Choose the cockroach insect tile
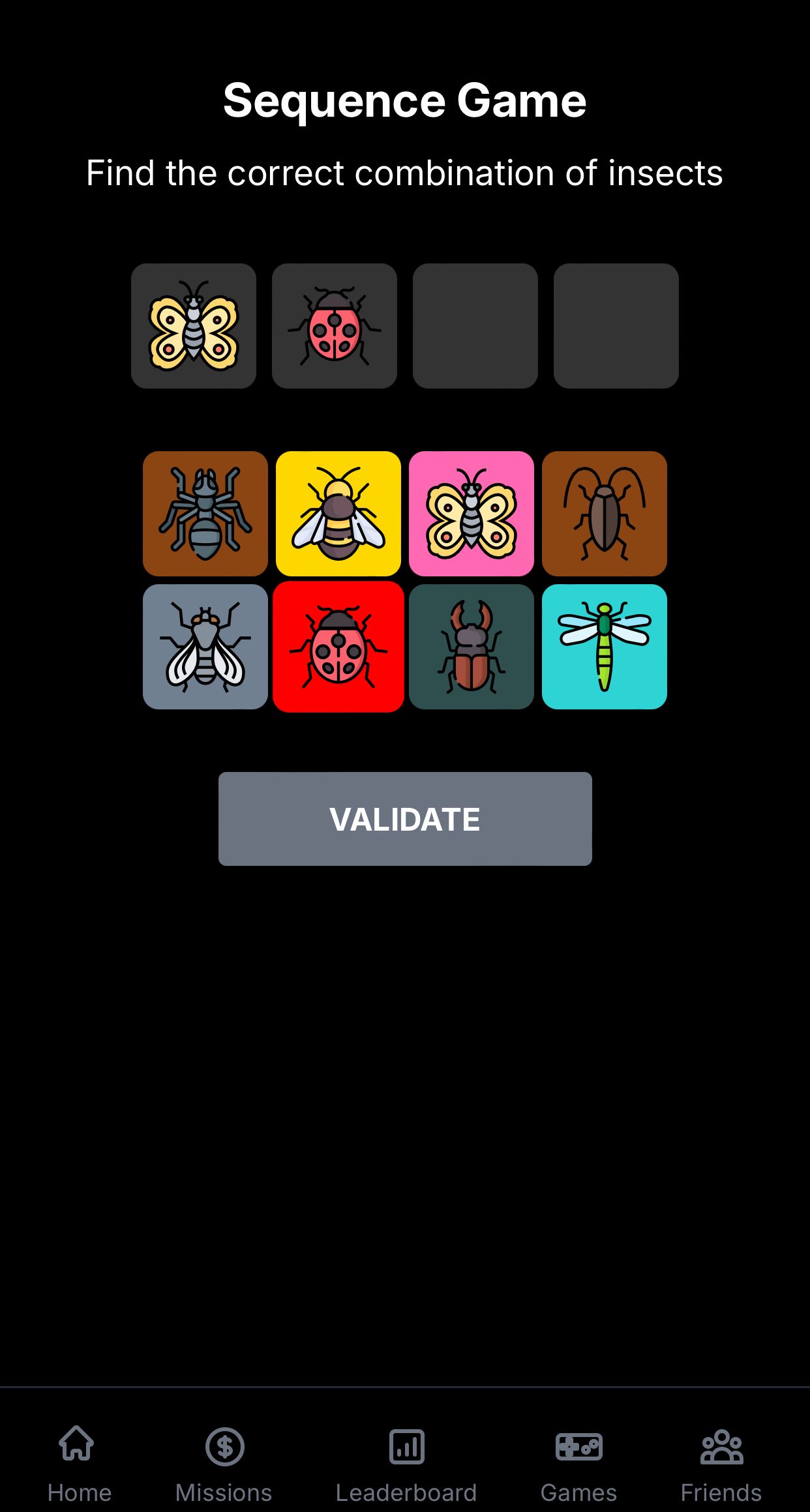Screen dimensions: 810x1512 (605, 514)
